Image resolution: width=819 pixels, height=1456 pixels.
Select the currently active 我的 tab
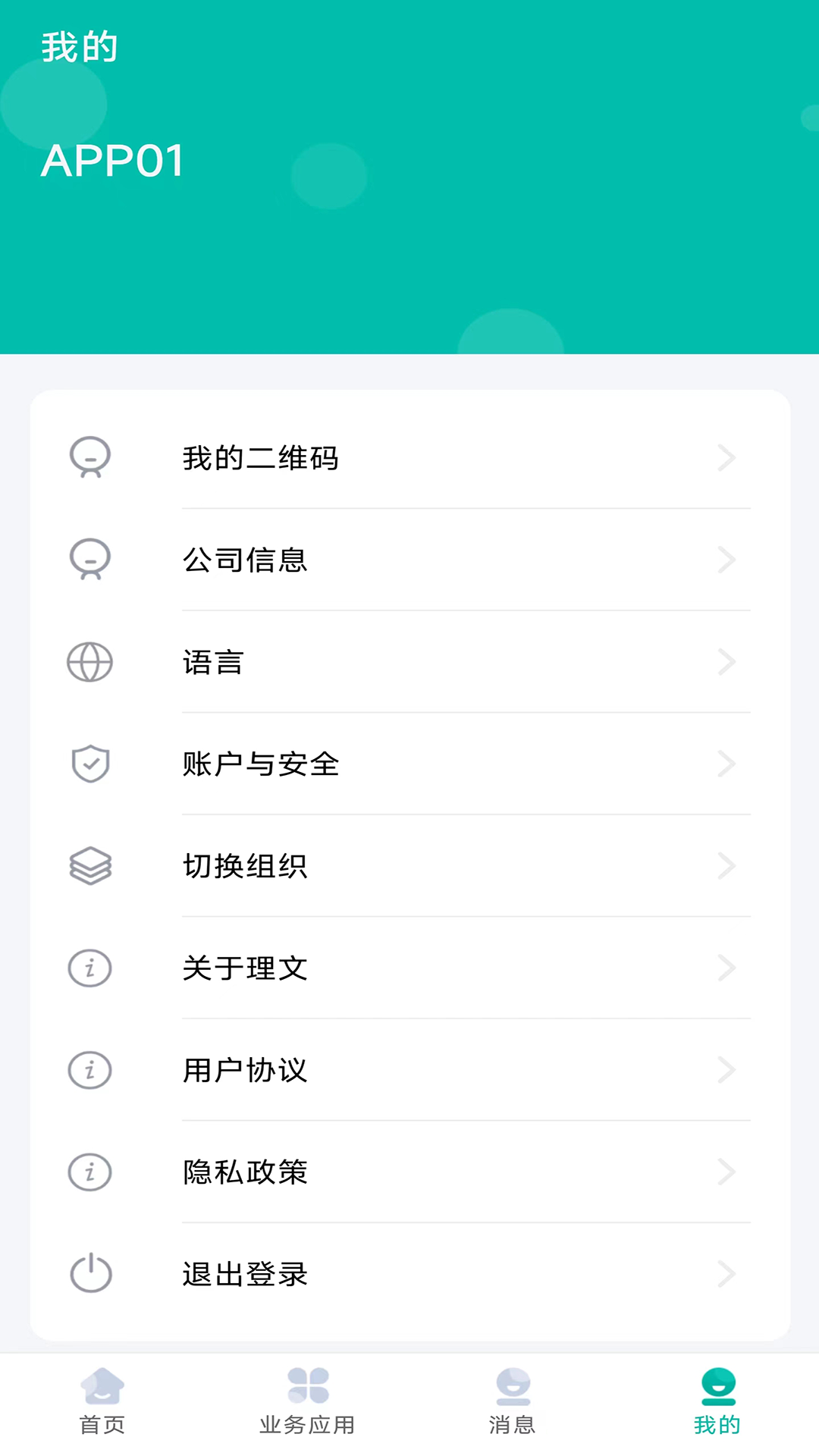[717, 1404]
